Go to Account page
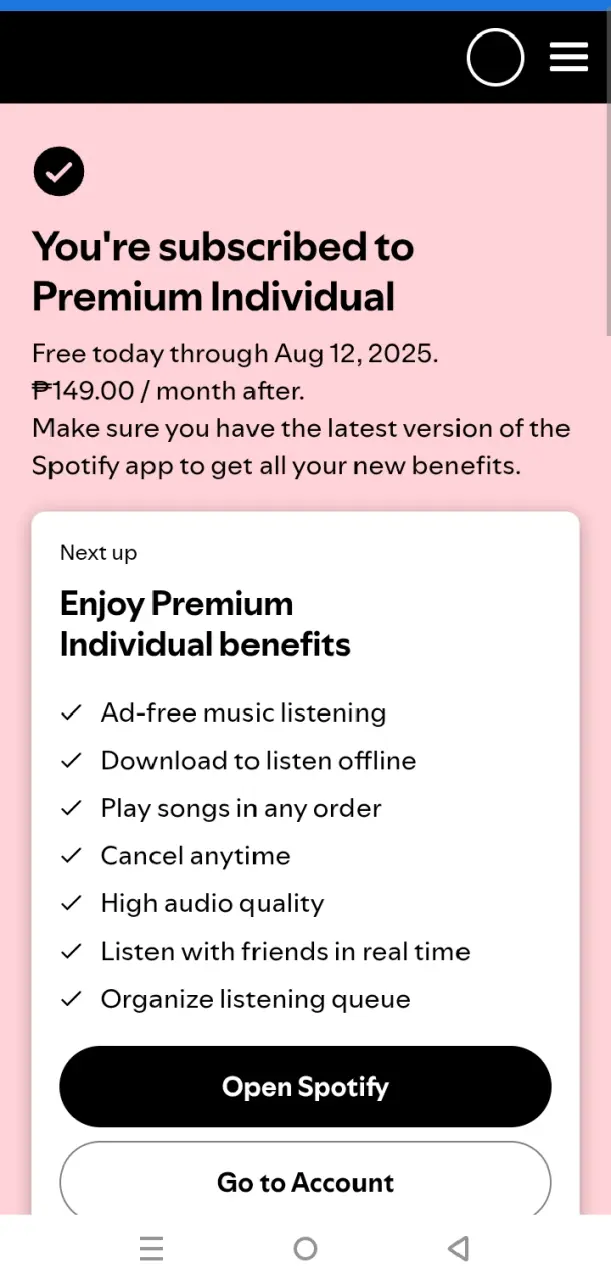Image resolution: width=611 pixels, height=1280 pixels. (305, 1182)
